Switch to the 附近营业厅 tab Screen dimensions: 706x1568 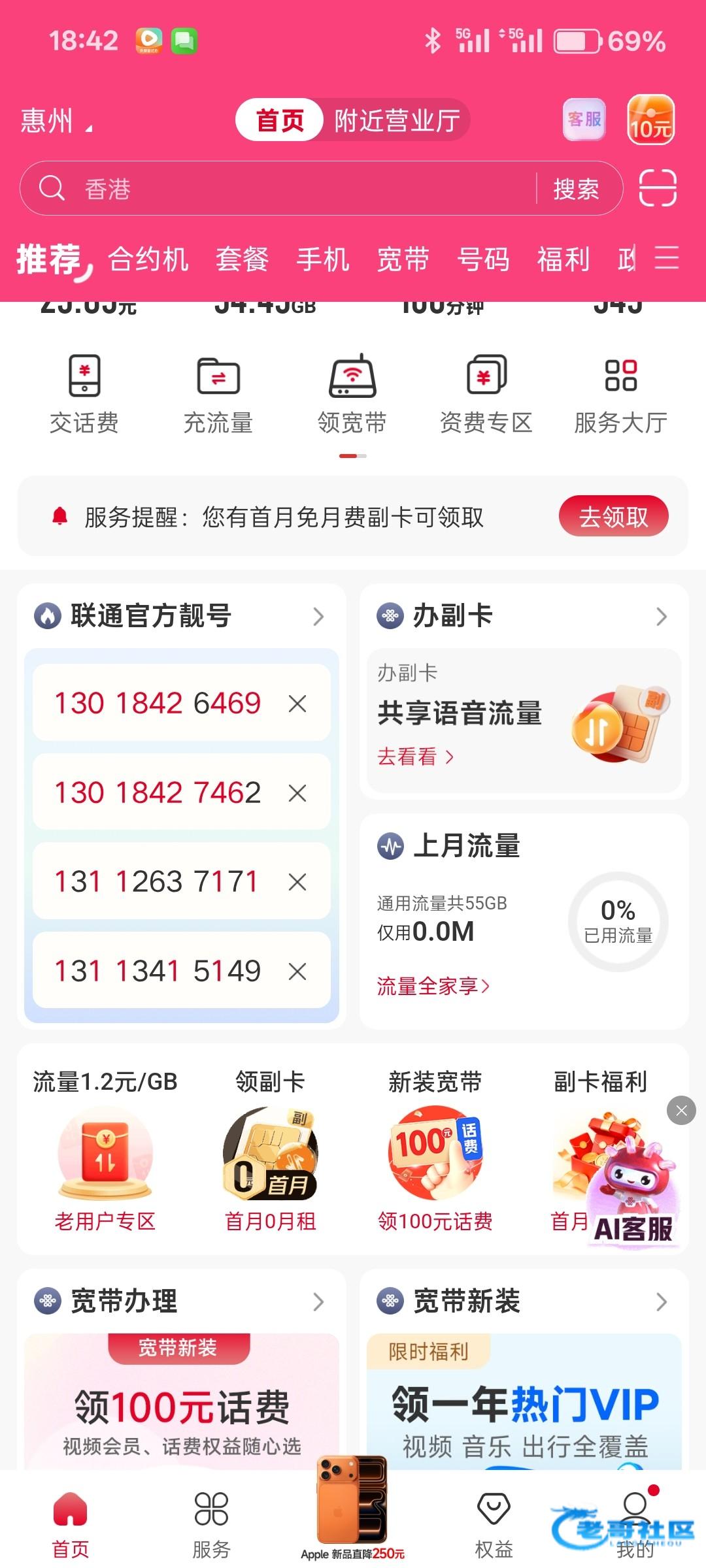[x=397, y=120]
